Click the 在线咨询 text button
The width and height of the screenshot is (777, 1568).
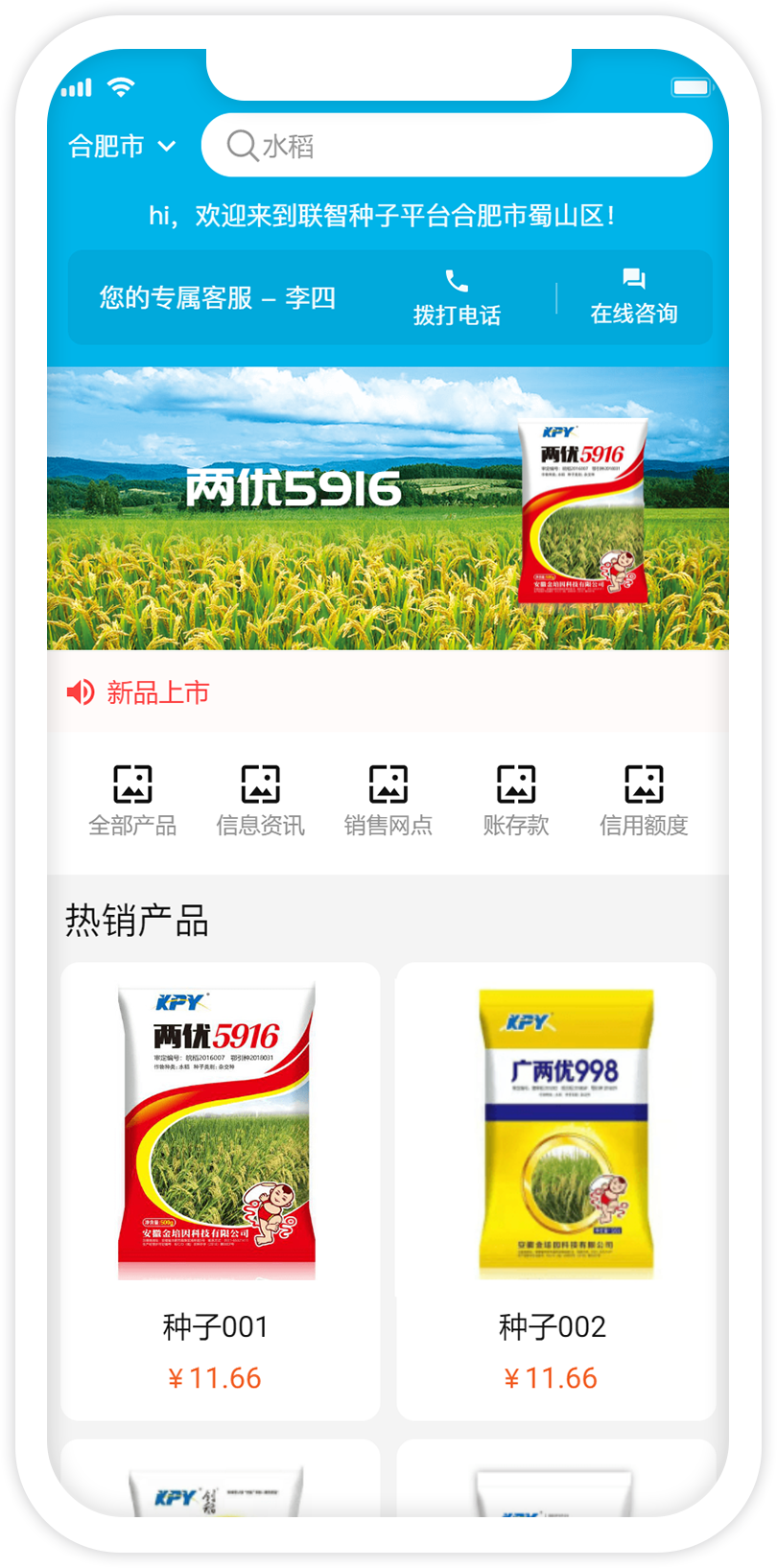click(634, 312)
